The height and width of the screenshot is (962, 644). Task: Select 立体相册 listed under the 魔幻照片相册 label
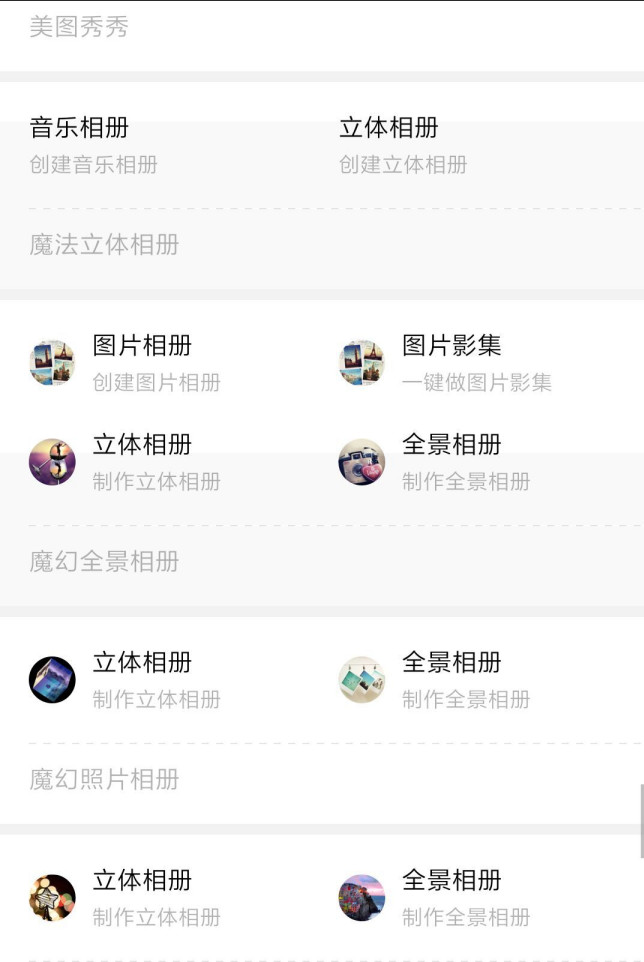pos(141,882)
